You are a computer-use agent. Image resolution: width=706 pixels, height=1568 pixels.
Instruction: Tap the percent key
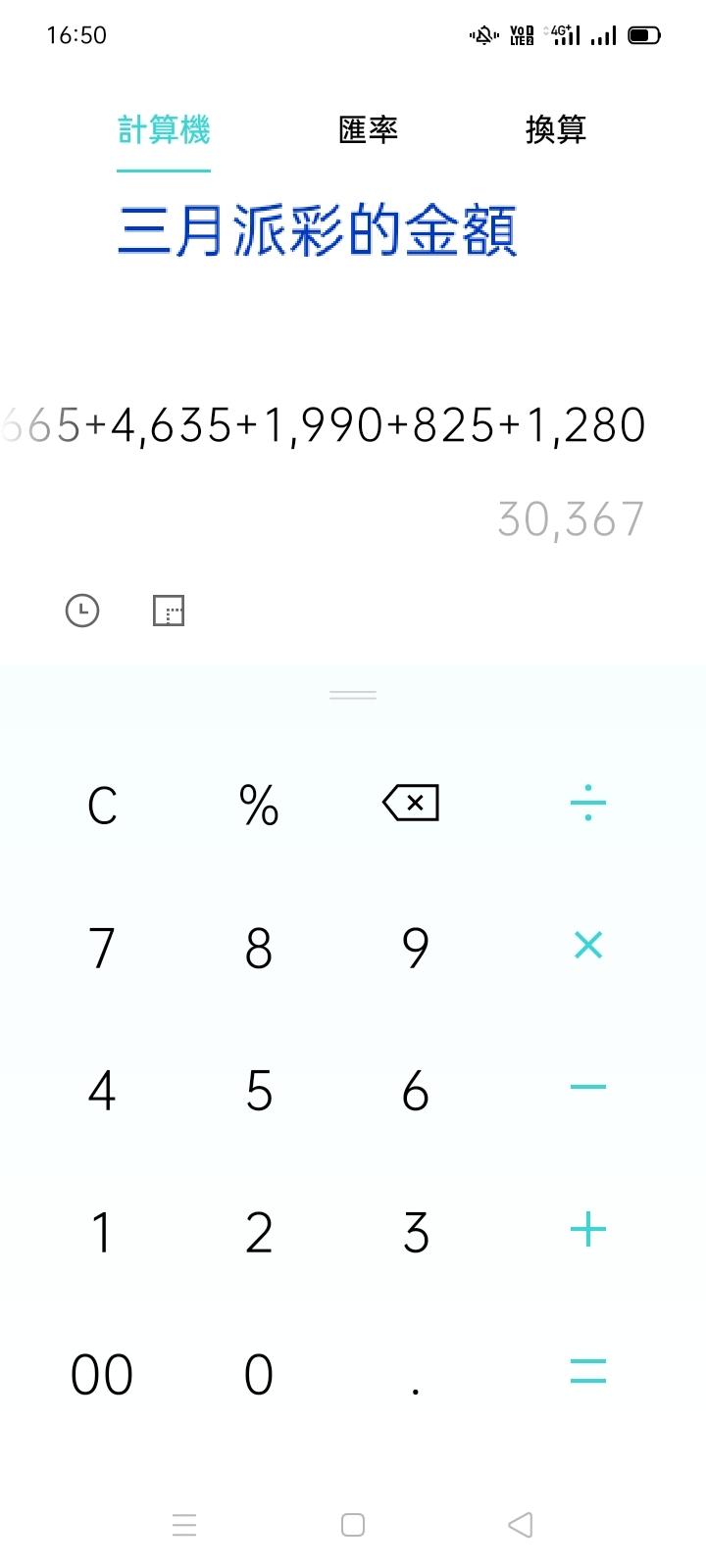259,806
